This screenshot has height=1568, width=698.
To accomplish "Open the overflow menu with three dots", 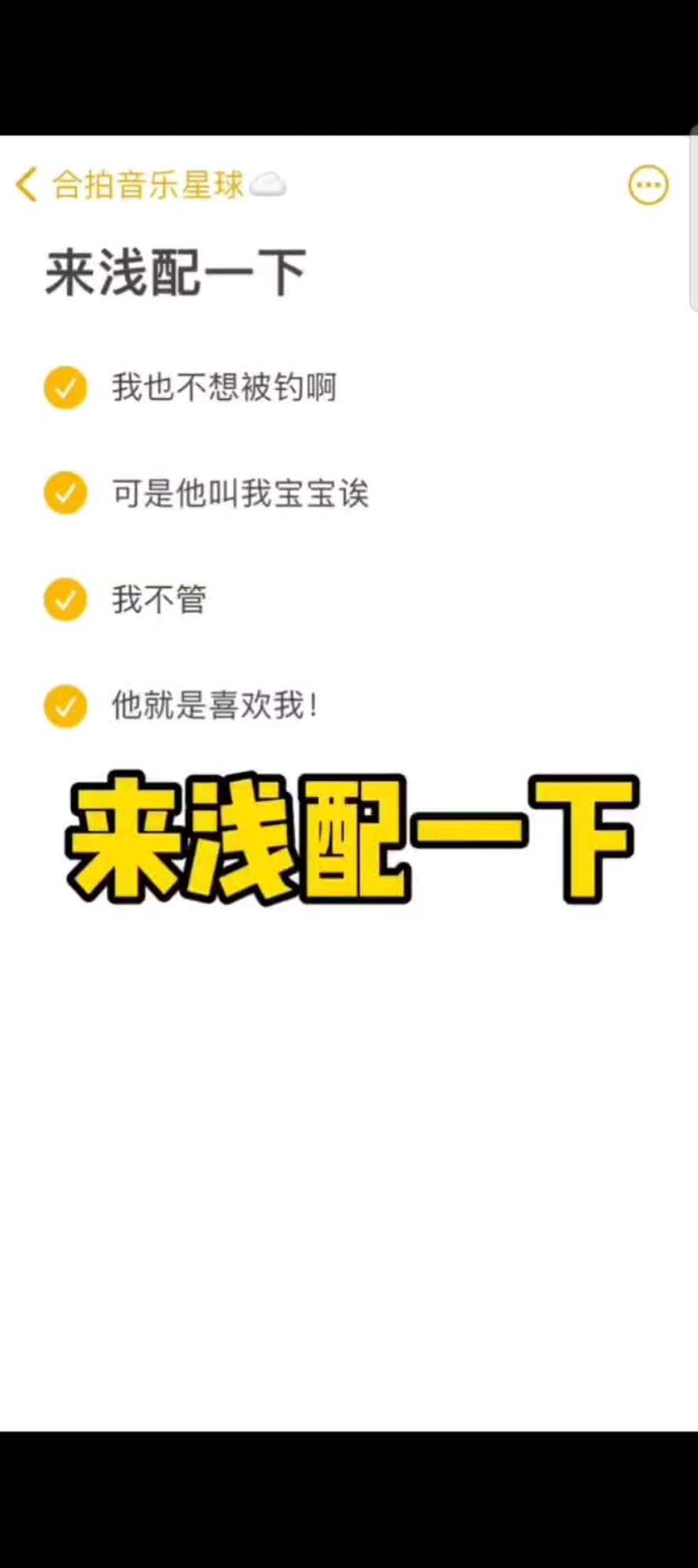I will (x=648, y=185).
